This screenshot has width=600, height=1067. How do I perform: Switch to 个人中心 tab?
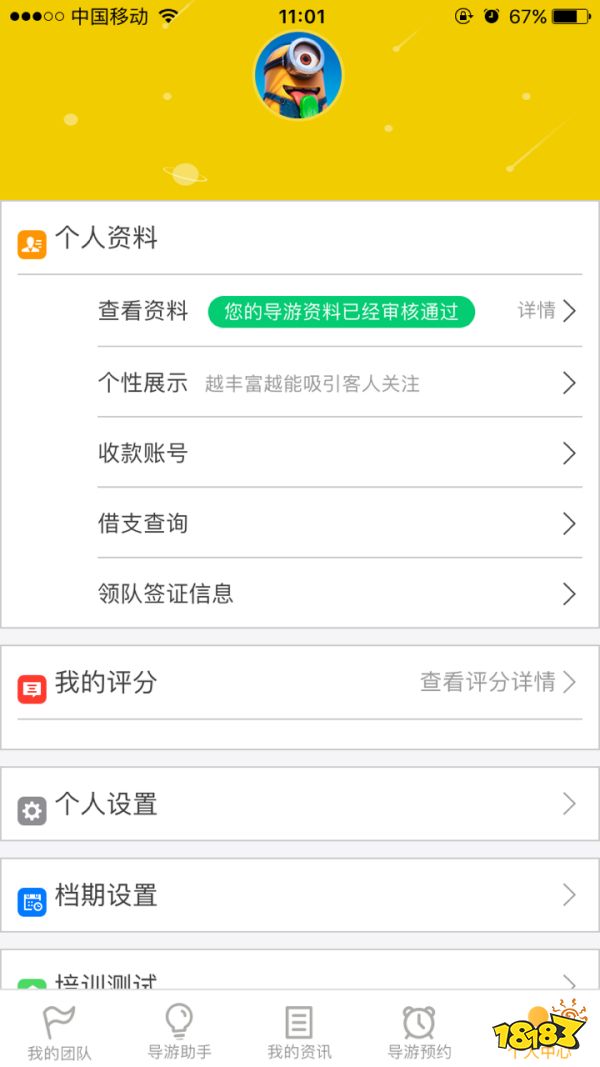539,1032
